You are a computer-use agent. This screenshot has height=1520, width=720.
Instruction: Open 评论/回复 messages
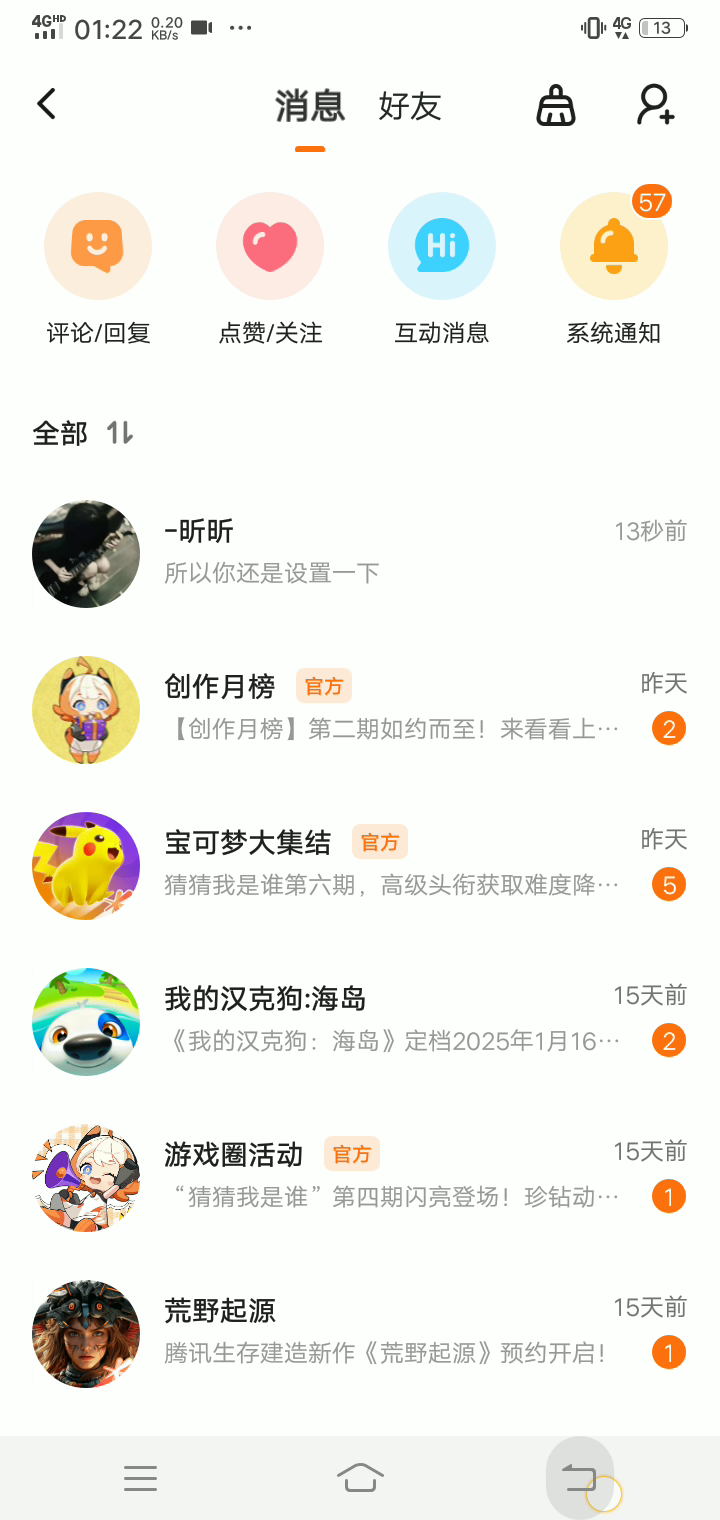pos(98,246)
